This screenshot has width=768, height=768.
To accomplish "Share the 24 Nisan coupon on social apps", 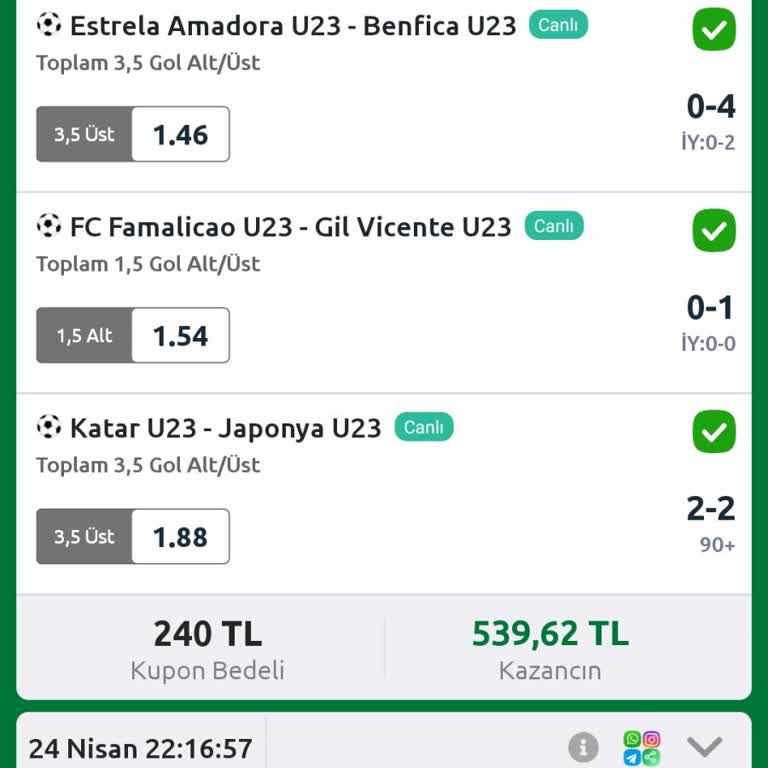I will tap(641, 747).
